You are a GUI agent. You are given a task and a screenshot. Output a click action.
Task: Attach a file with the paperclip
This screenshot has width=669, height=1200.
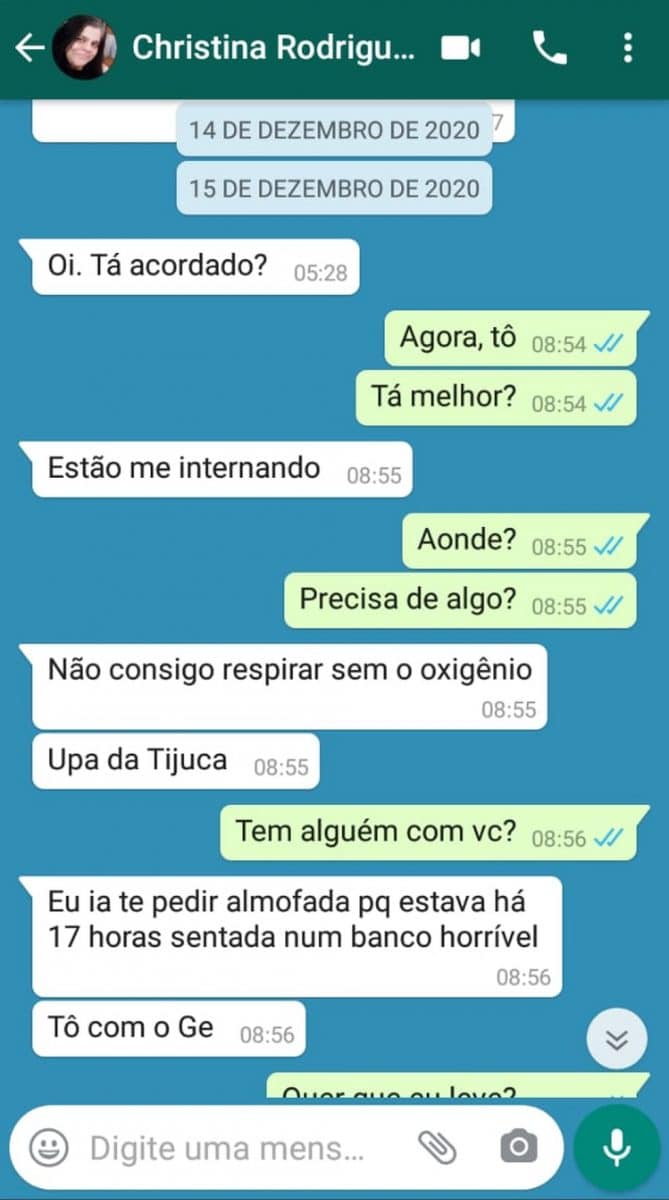click(x=437, y=1148)
